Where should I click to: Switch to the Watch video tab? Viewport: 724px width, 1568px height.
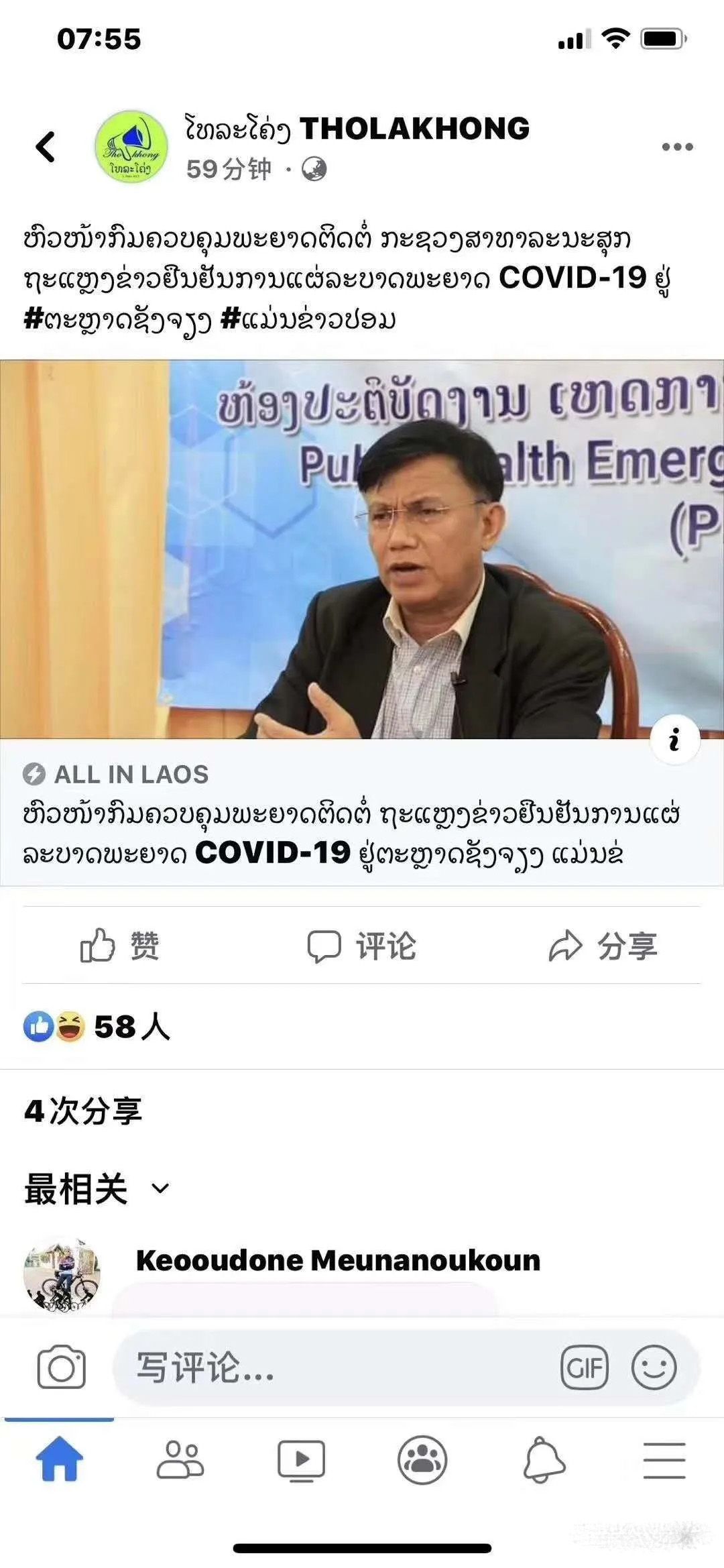[x=301, y=1460]
